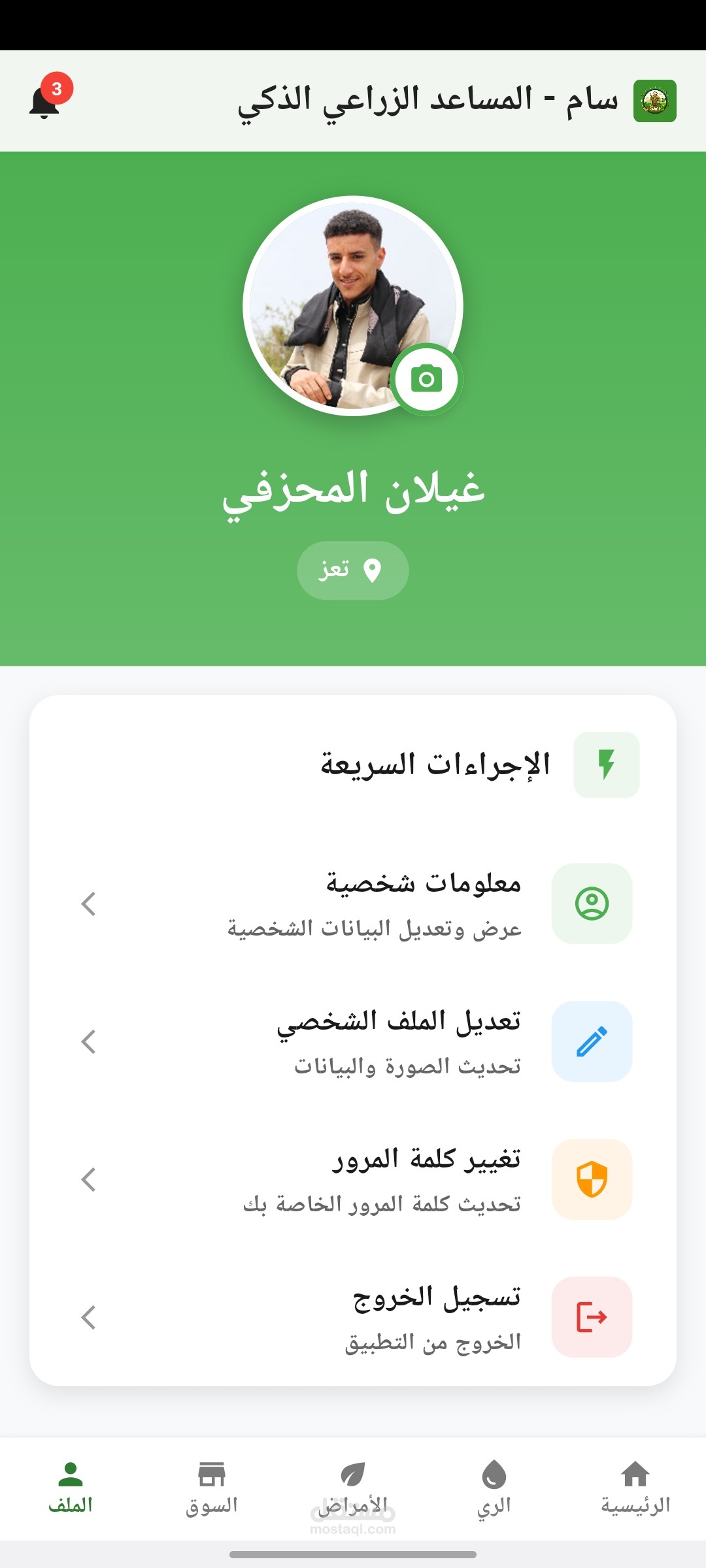Open تغيير كلمة المرور row

pyautogui.click(x=353, y=1180)
